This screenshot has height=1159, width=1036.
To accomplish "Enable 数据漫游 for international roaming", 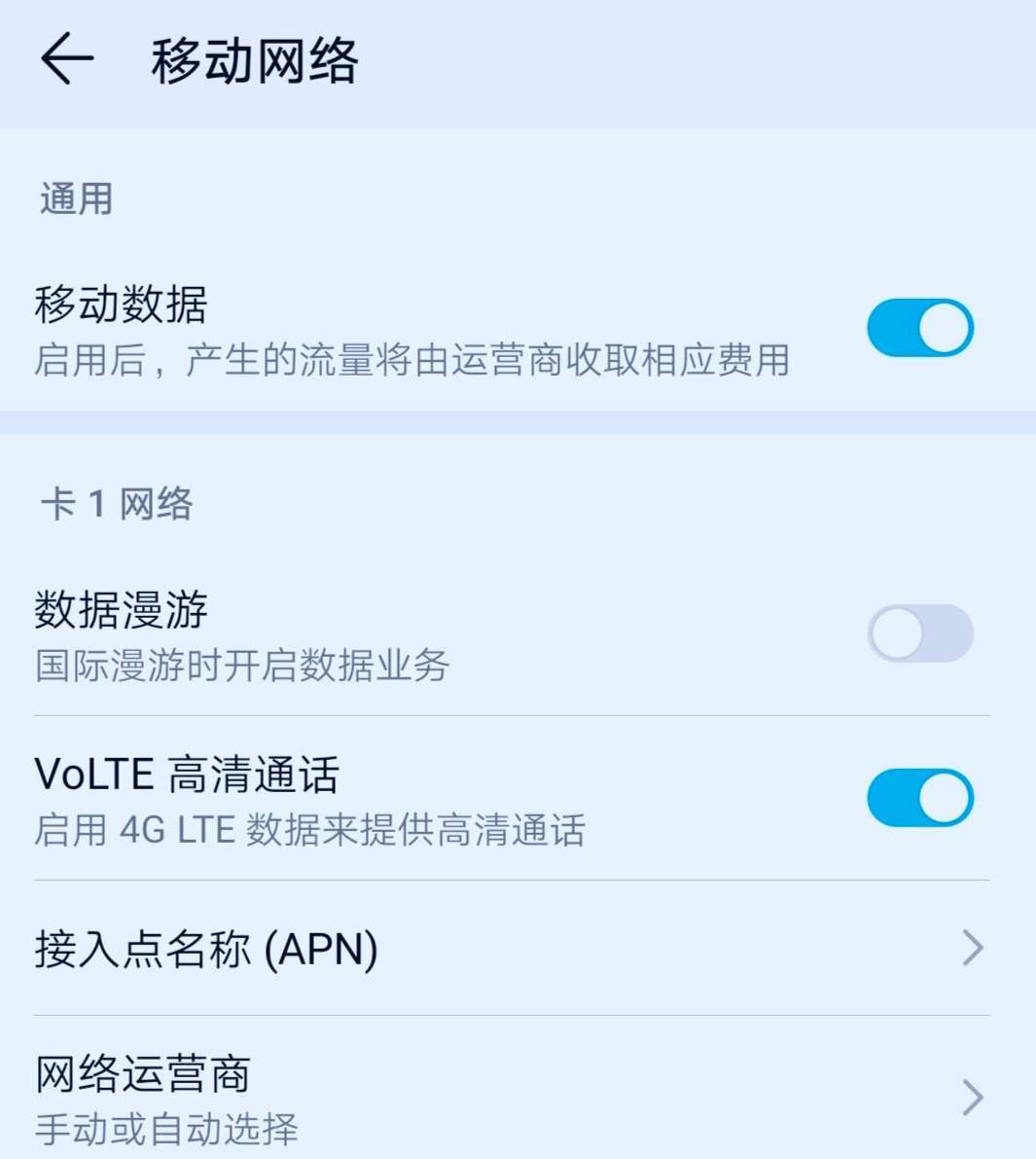I will [x=920, y=634].
